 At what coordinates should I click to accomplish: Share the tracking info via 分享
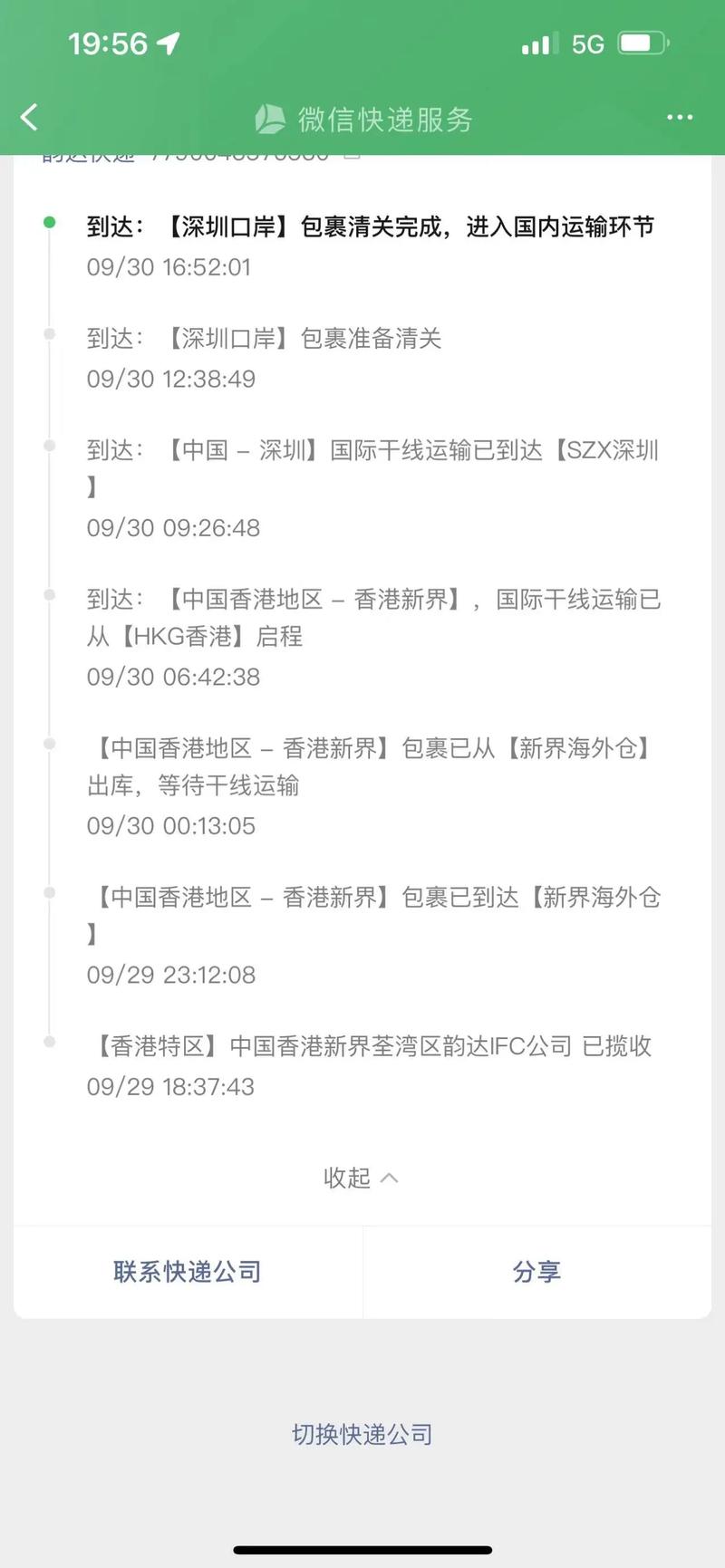(x=537, y=1272)
